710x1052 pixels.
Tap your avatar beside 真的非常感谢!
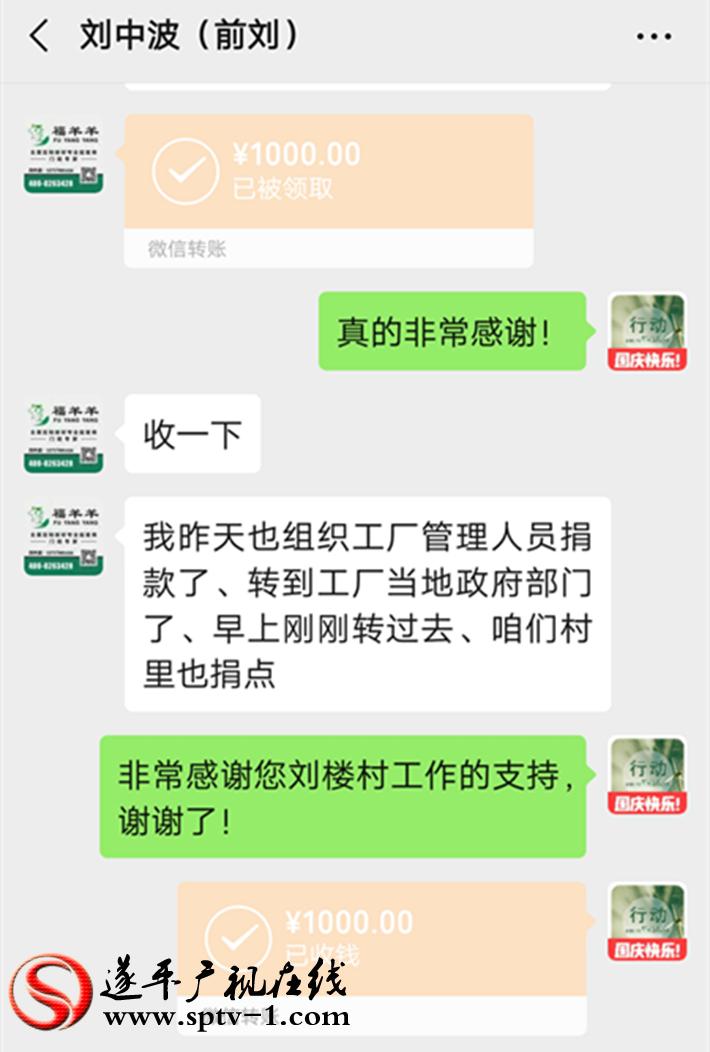pyautogui.click(x=647, y=332)
